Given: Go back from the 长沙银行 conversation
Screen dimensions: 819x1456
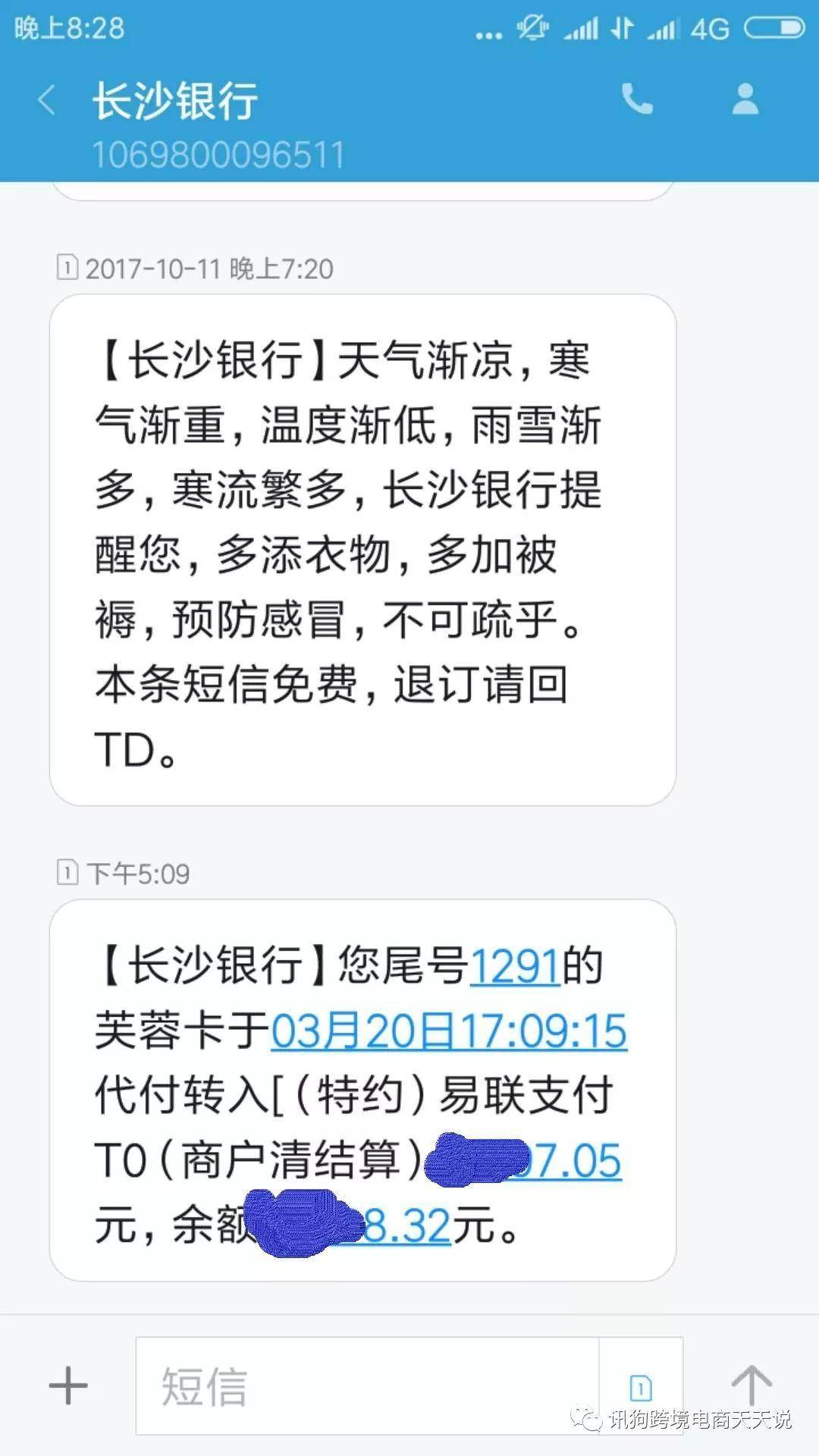Looking at the screenshot, I should (47, 100).
